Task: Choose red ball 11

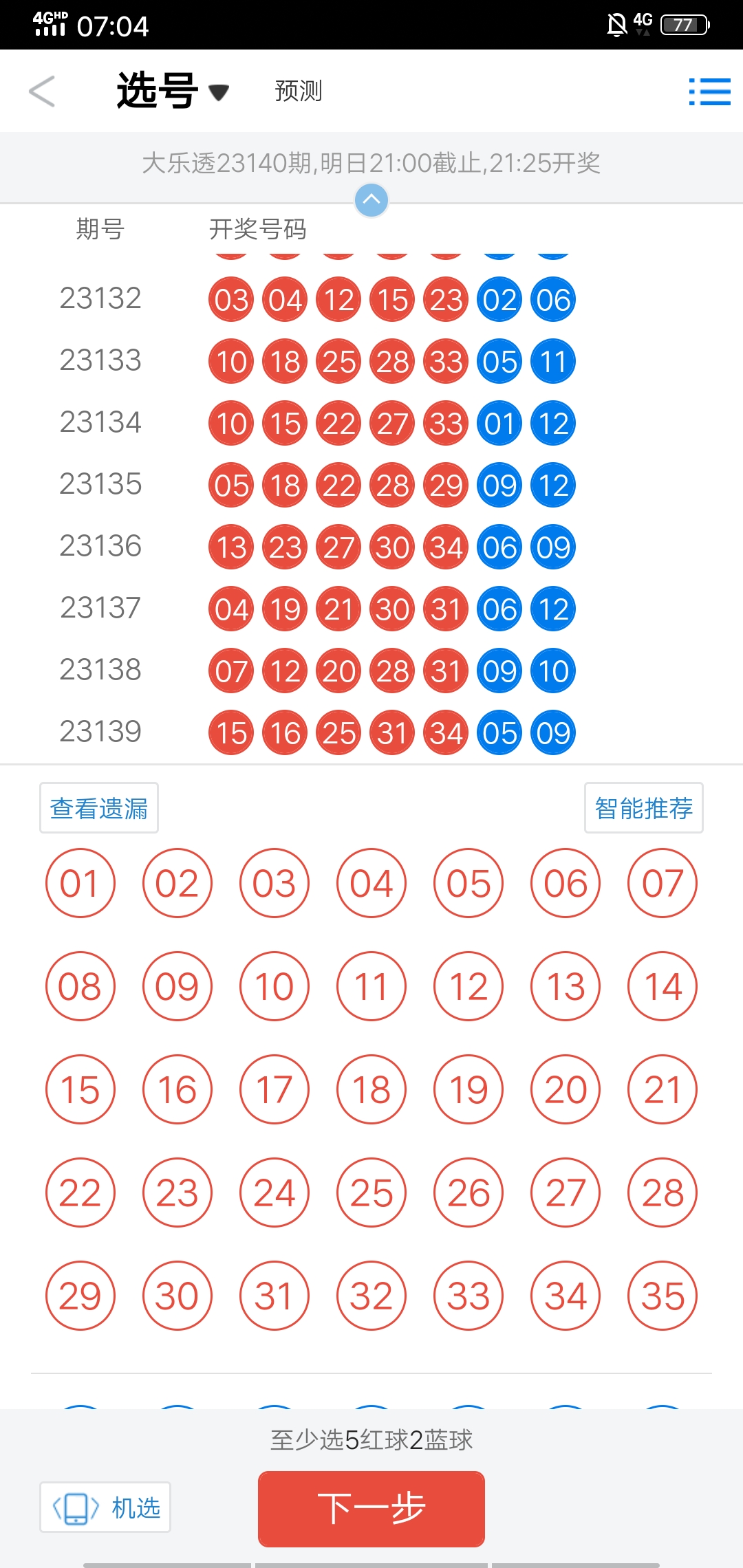Action: (371, 986)
